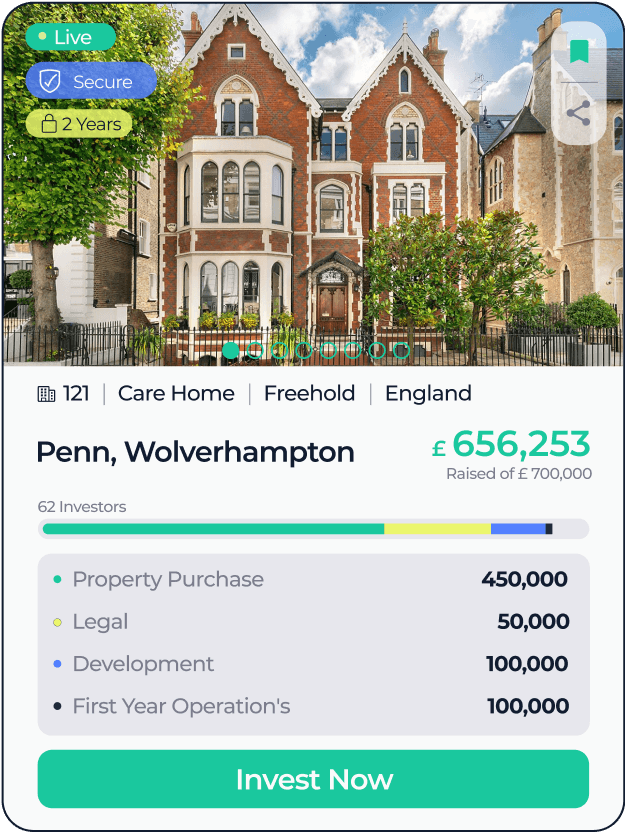Tap the Invest Now button

pyautogui.click(x=313, y=779)
